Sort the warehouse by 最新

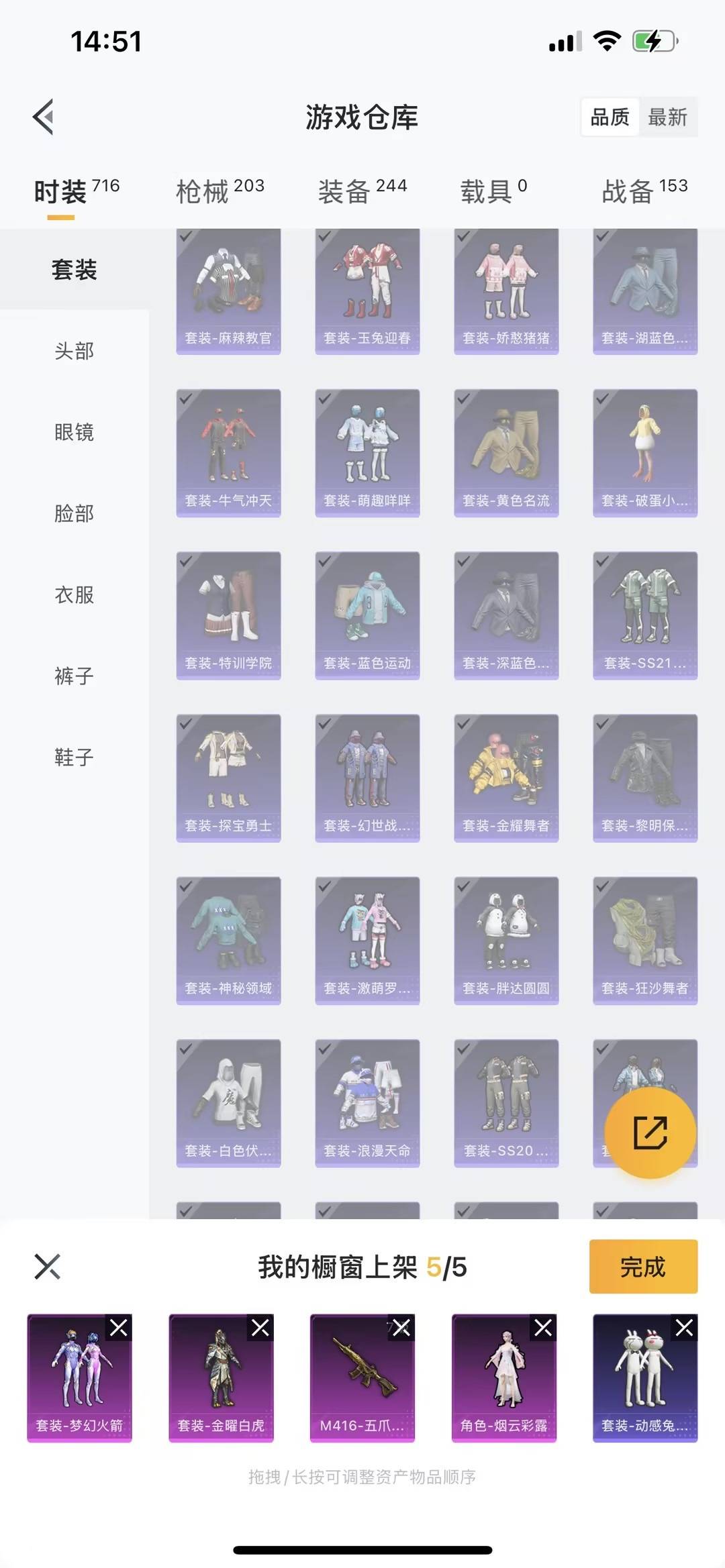point(667,117)
